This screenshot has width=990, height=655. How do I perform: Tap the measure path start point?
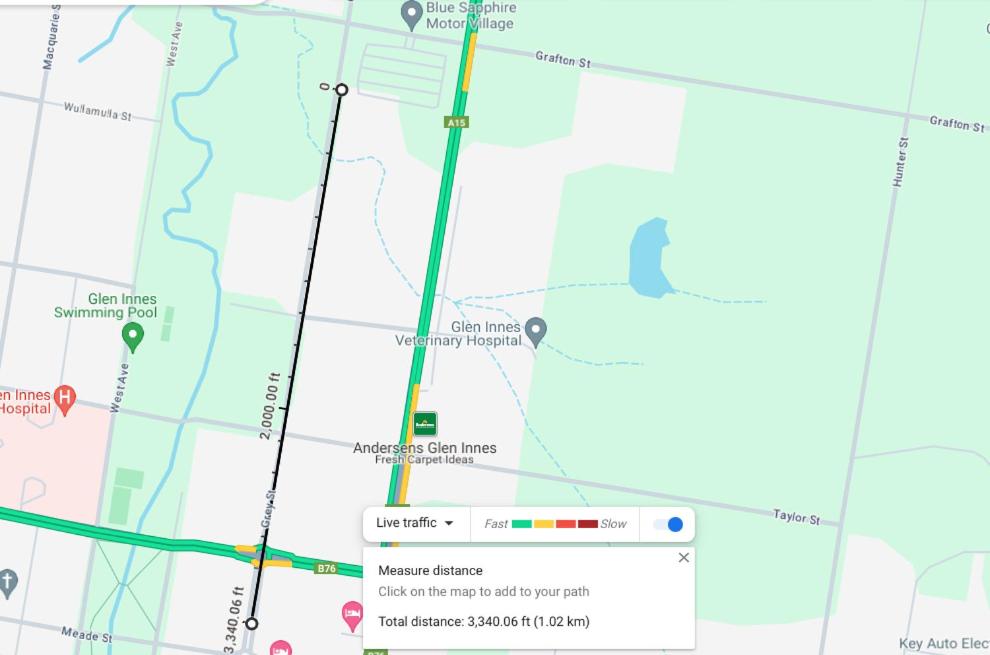pyautogui.click(x=341, y=90)
